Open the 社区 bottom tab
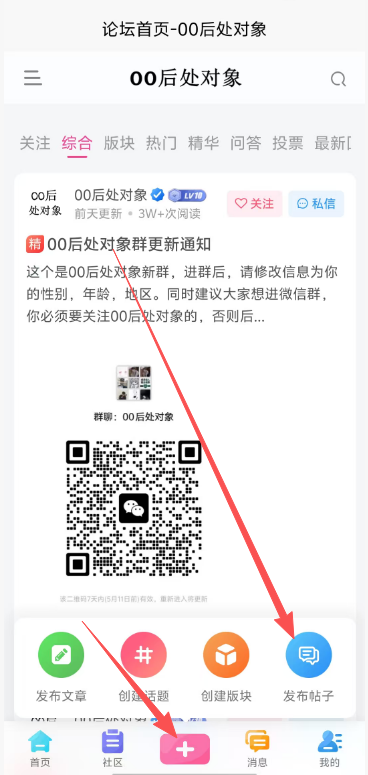This screenshot has width=368, height=775. click(x=113, y=748)
